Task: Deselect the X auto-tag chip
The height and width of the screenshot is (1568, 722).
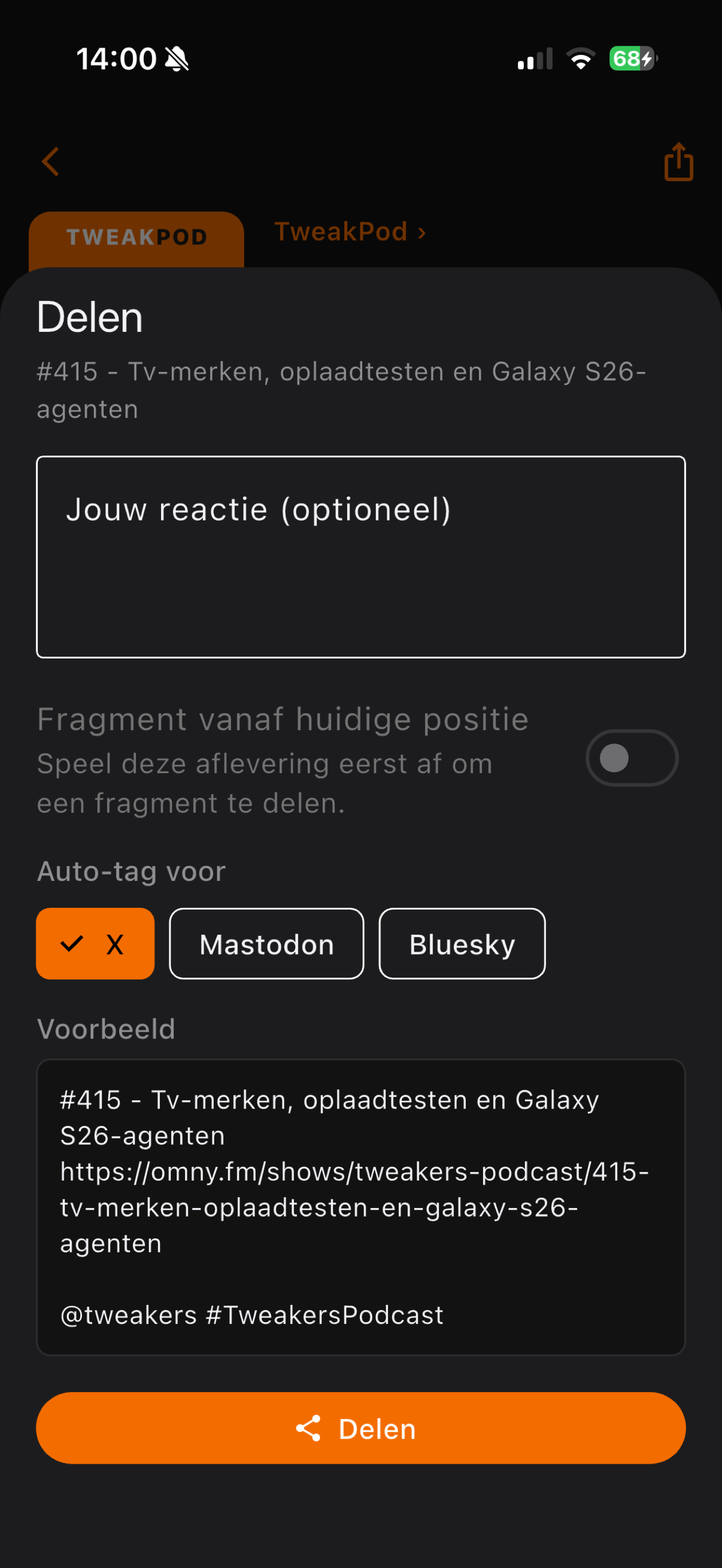Action: (96, 943)
